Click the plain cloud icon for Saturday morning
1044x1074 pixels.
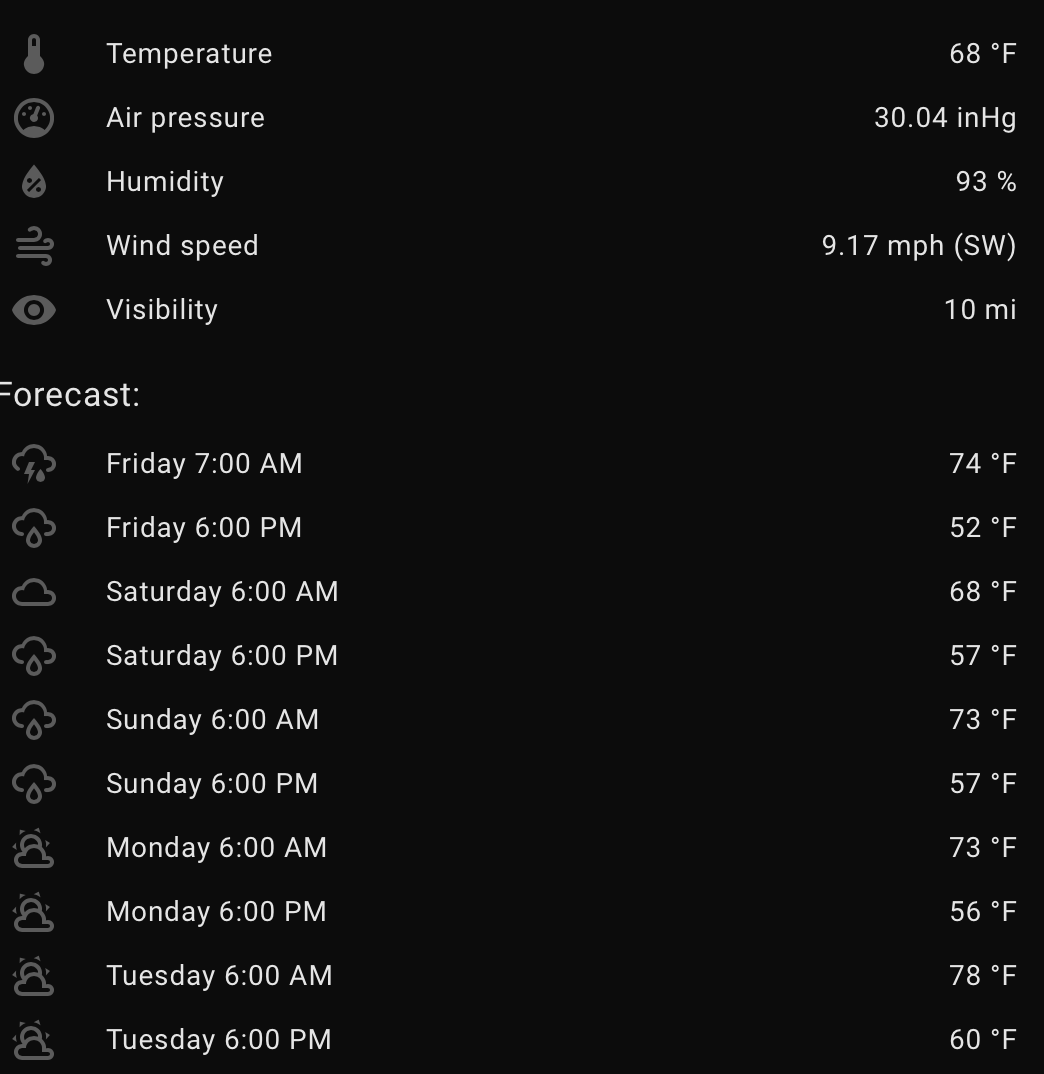click(x=34, y=591)
